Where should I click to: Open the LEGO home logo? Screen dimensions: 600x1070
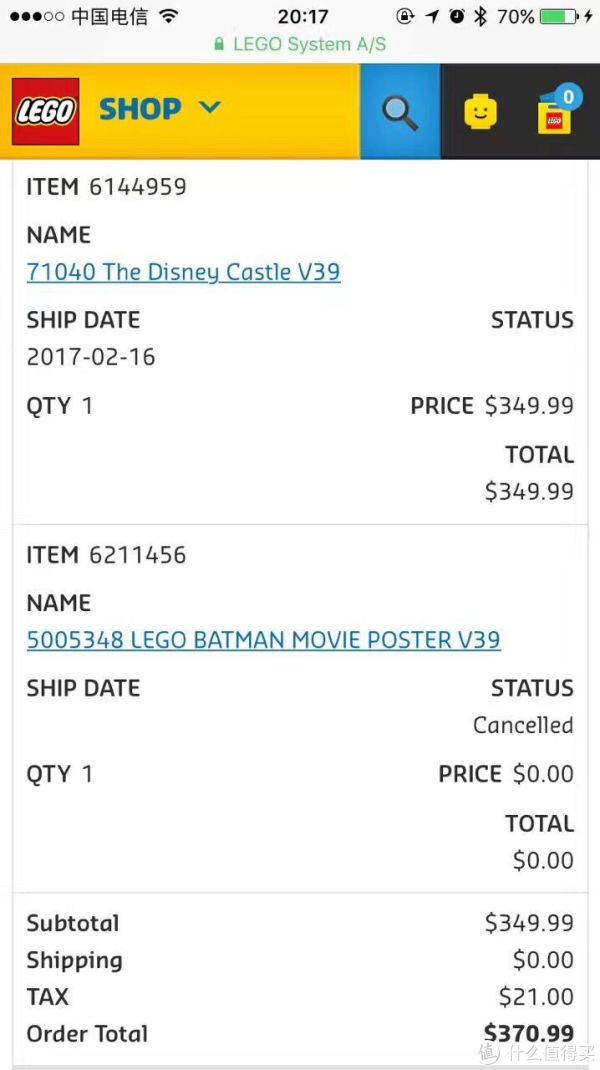tap(46, 111)
